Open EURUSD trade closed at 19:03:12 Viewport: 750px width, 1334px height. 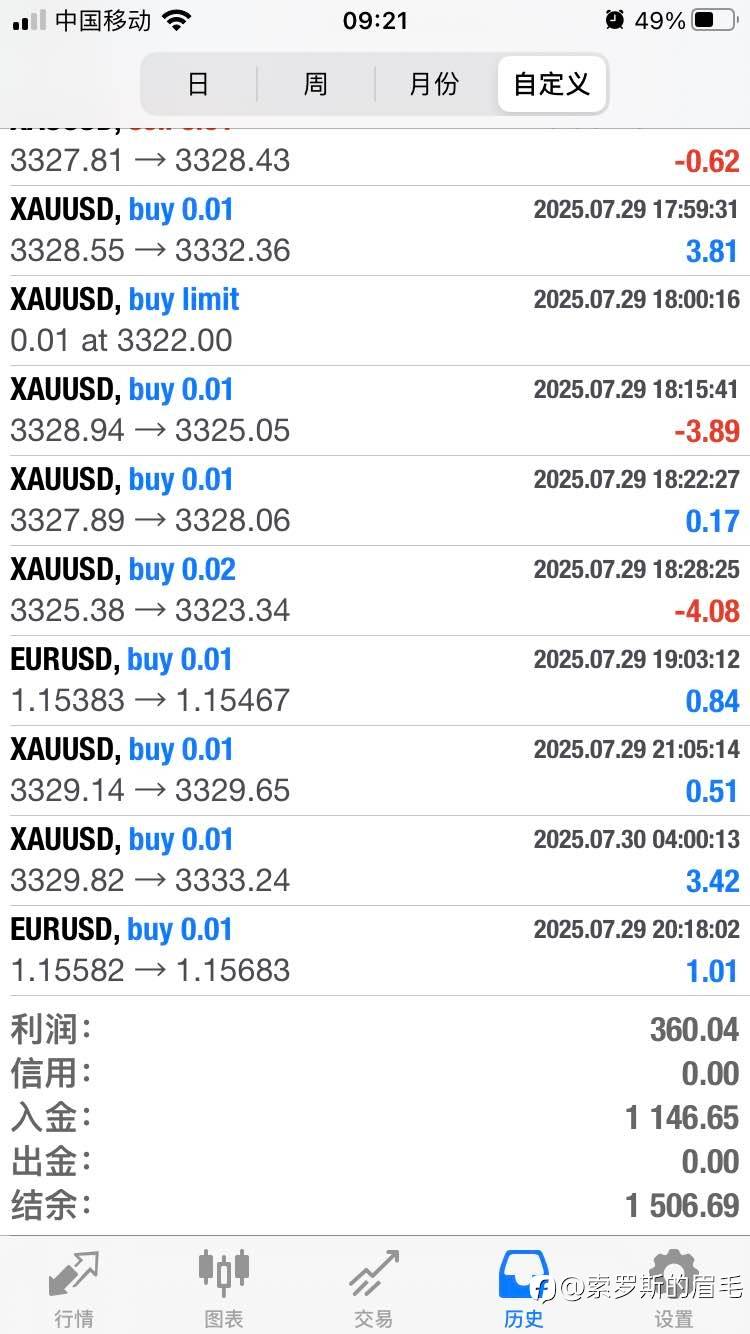pyautogui.click(x=375, y=680)
